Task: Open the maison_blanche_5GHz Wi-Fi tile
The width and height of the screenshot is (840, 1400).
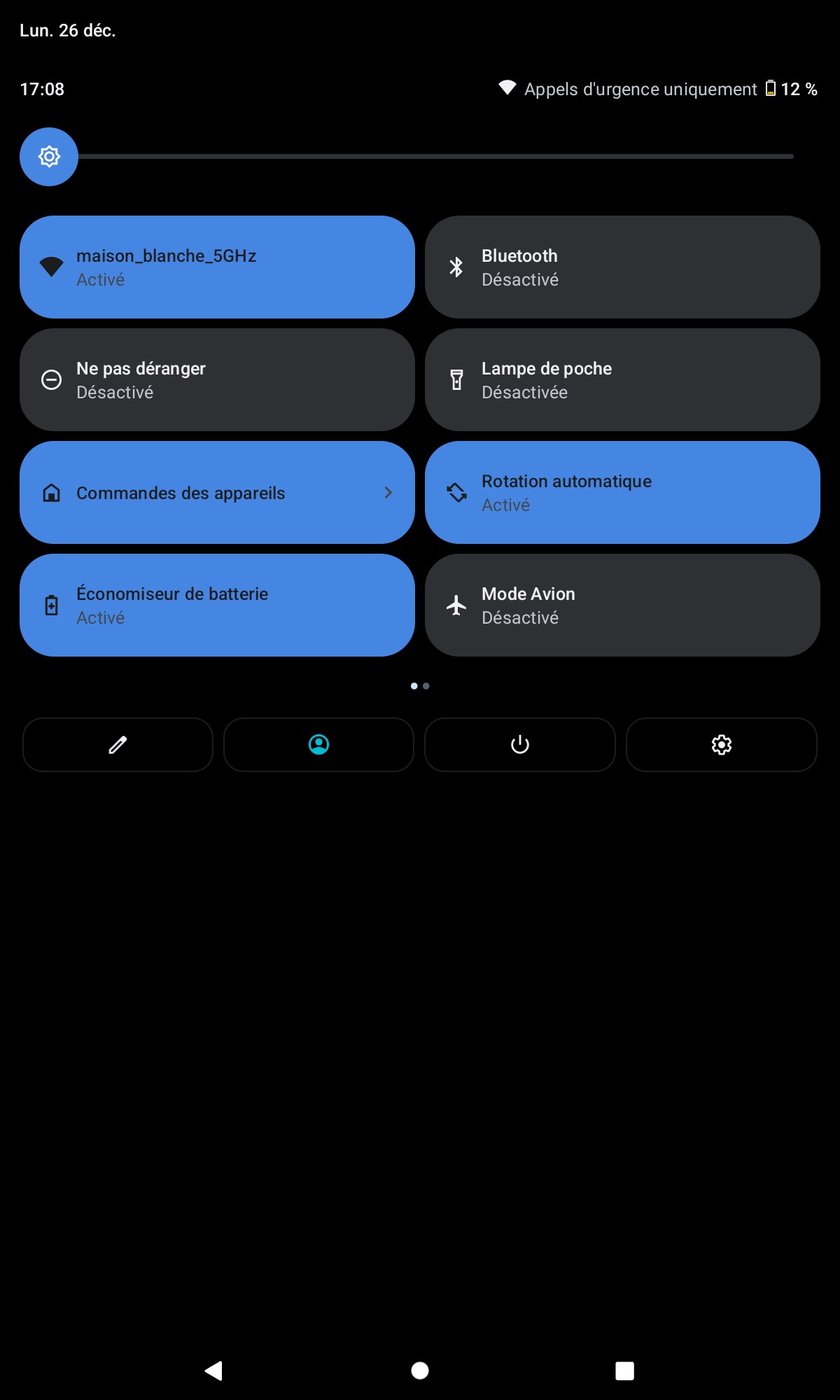Action: tap(217, 267)
